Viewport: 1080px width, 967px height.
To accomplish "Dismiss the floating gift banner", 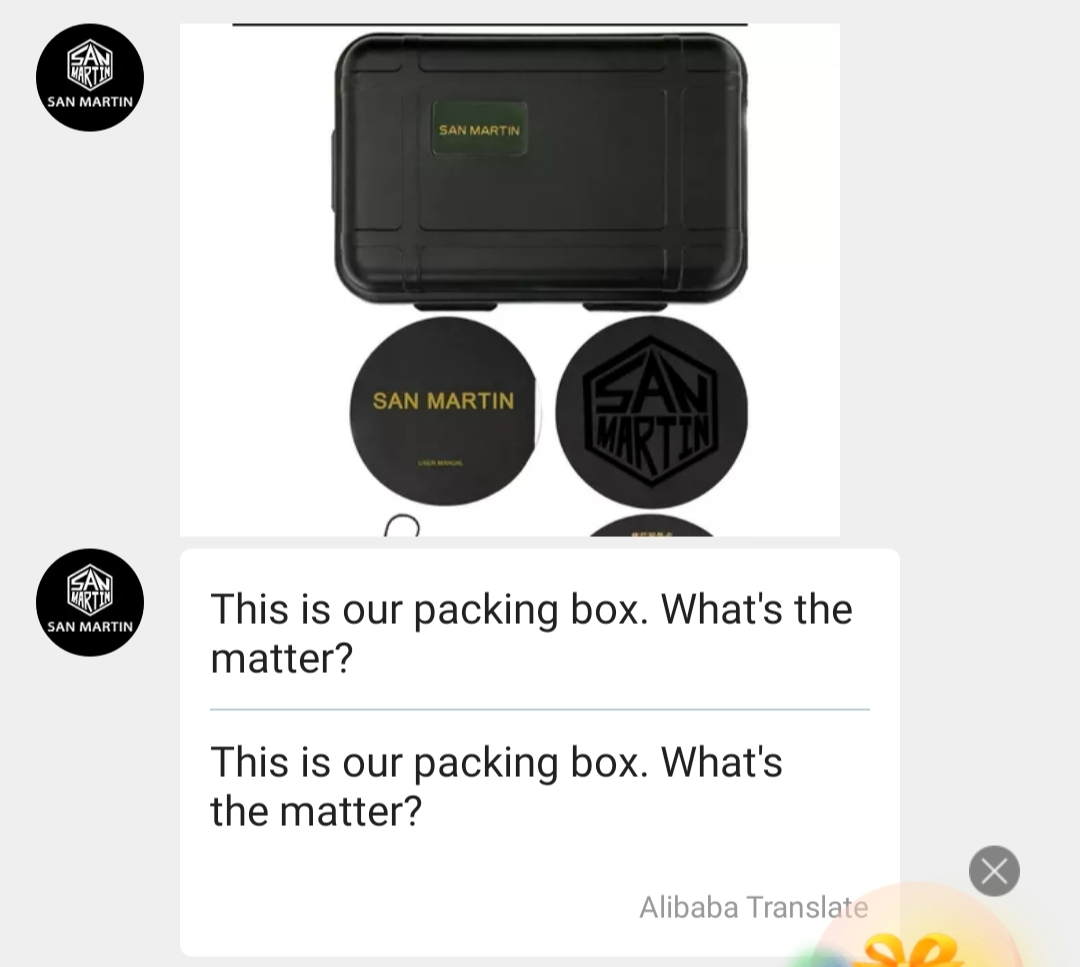I will [x=994, y=871].
